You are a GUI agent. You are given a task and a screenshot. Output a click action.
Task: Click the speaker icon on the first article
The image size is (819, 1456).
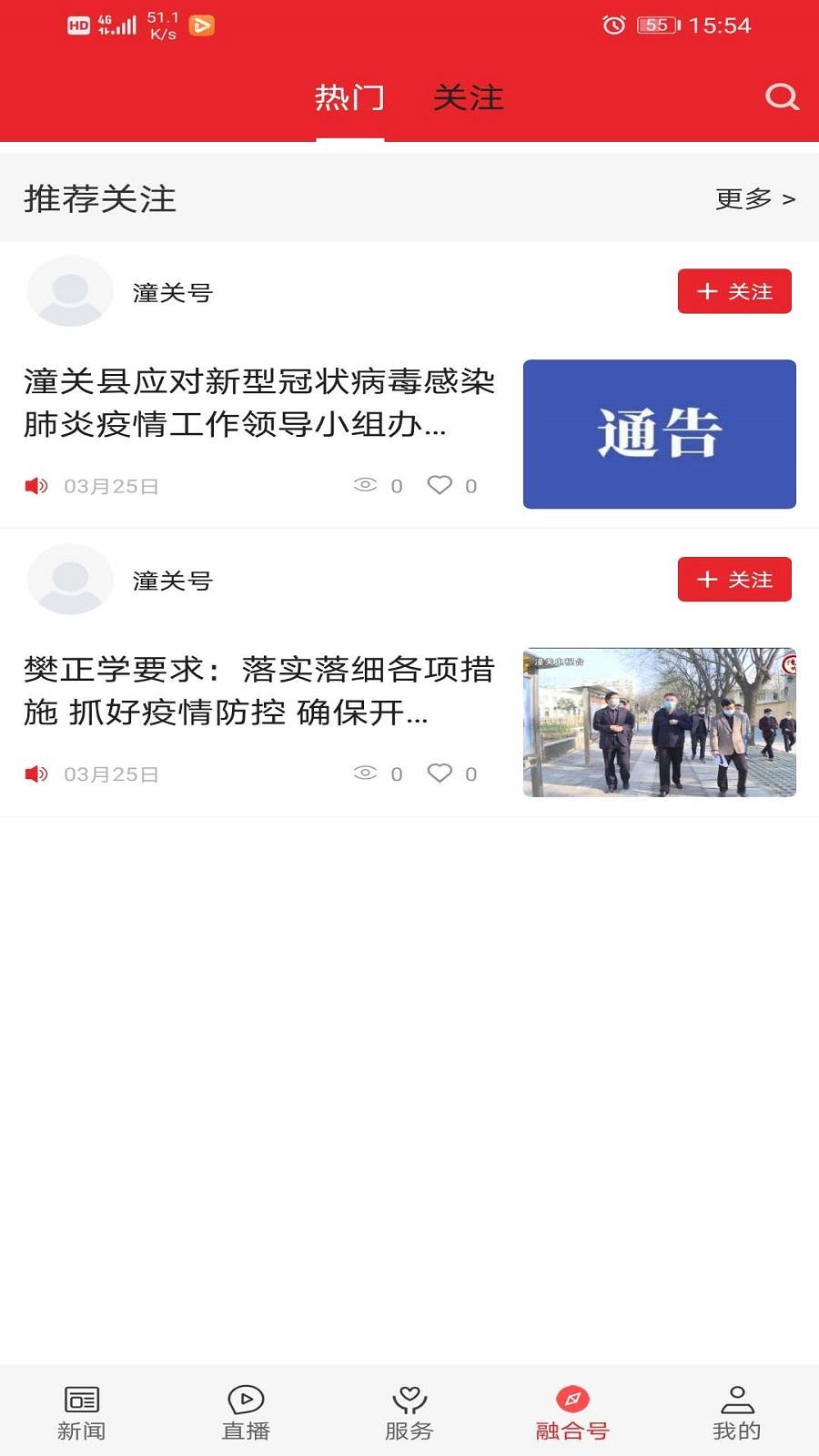pos(35,485)
